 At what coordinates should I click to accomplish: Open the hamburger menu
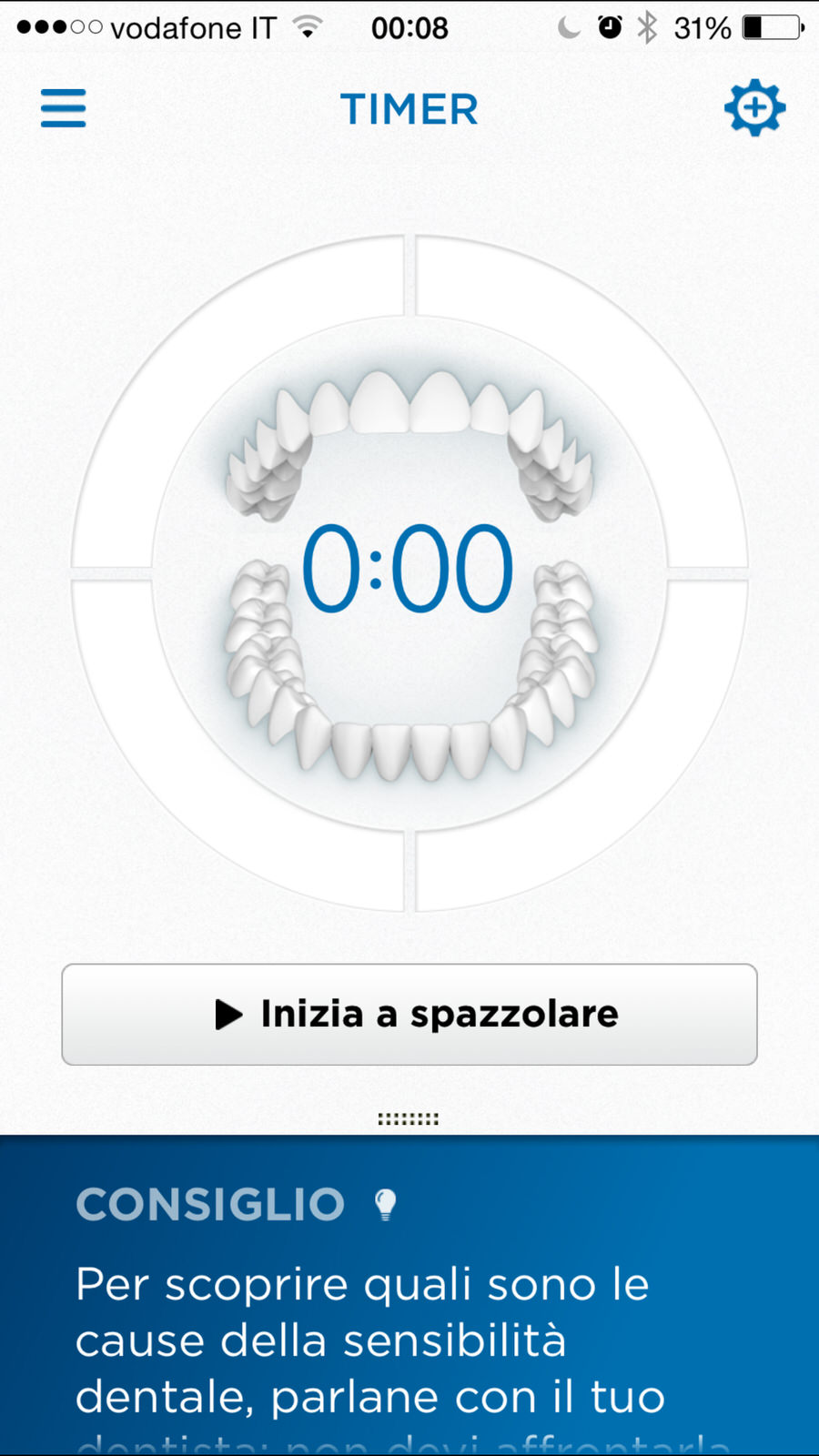coord(63,108)
